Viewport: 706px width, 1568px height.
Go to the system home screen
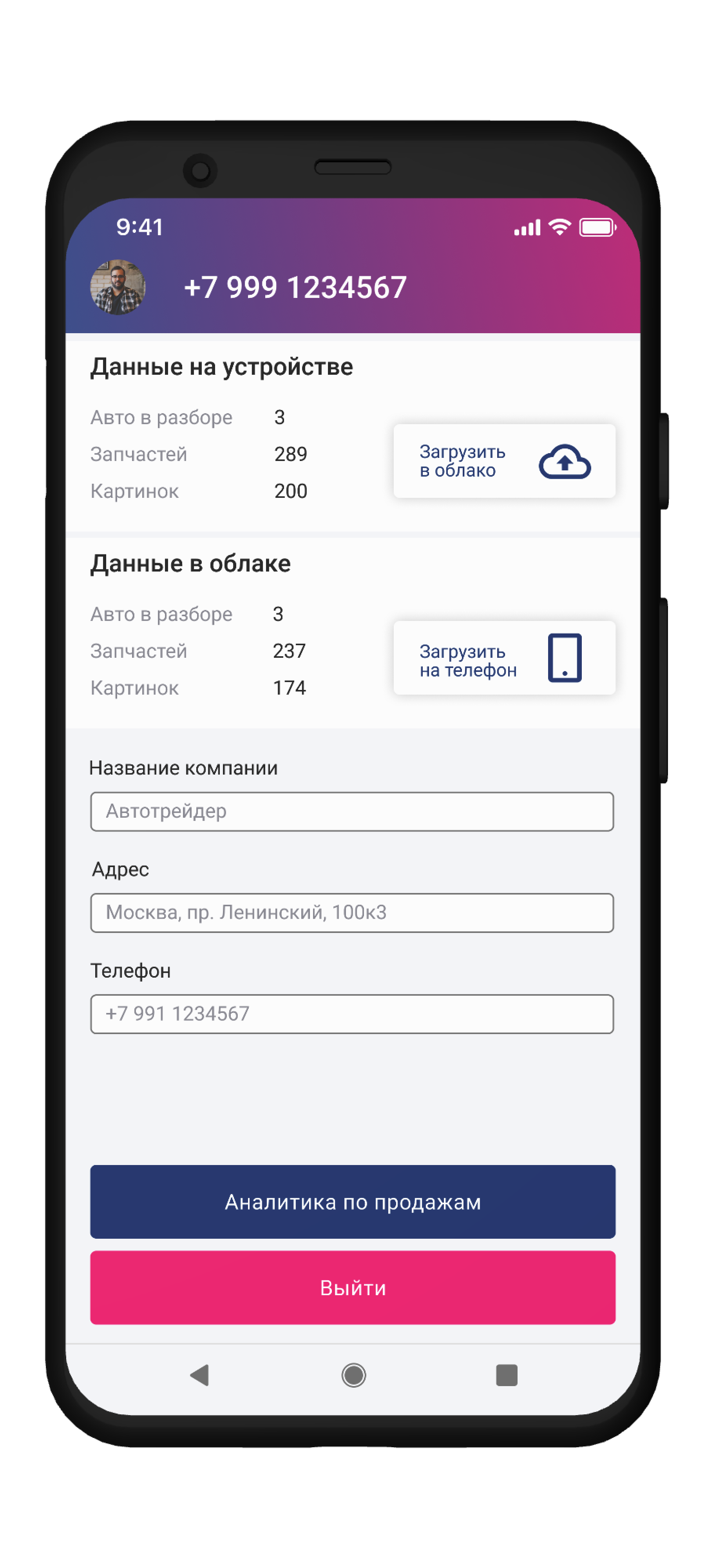pos(353,1375)
